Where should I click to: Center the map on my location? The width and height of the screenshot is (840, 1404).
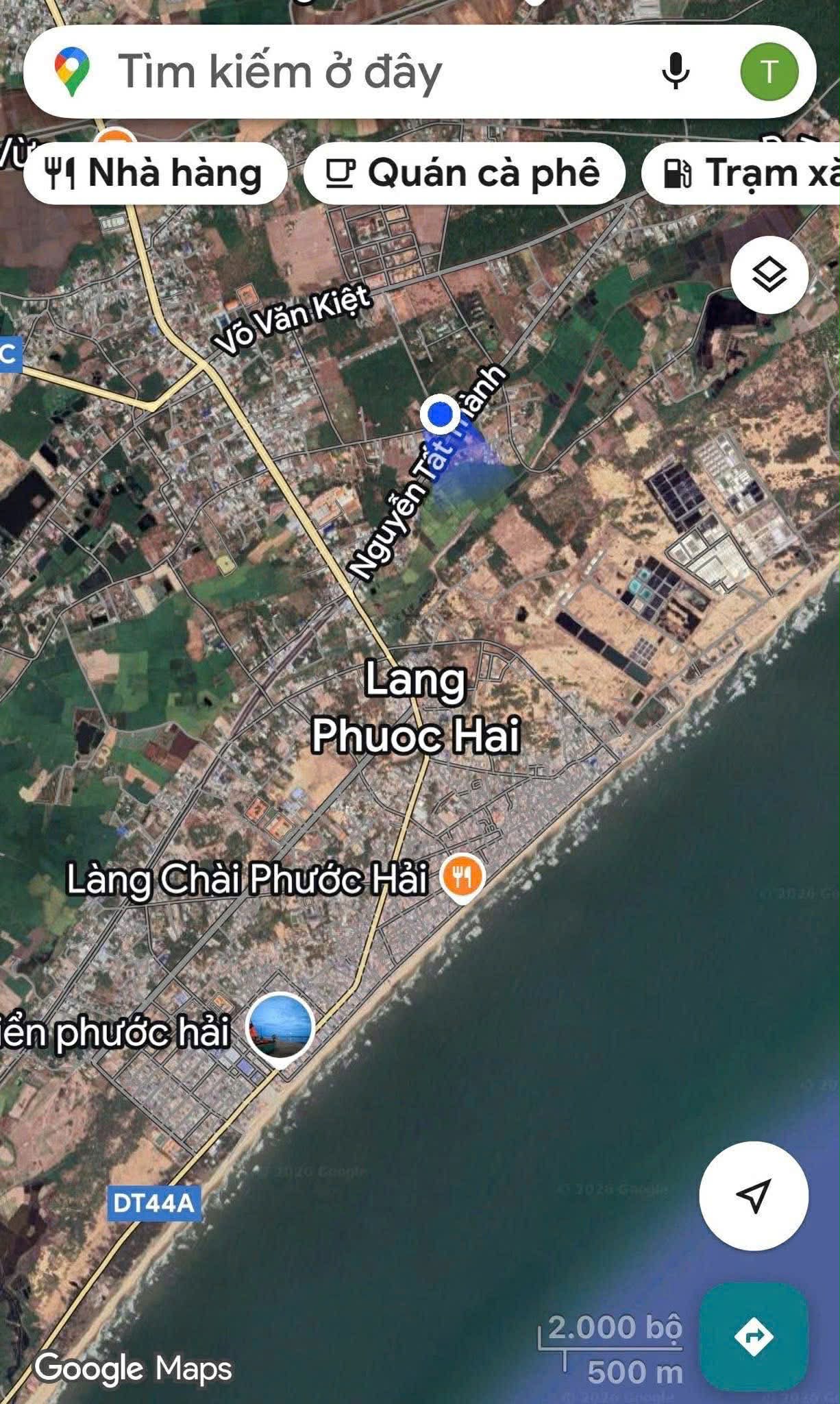tap(754, 1196)
